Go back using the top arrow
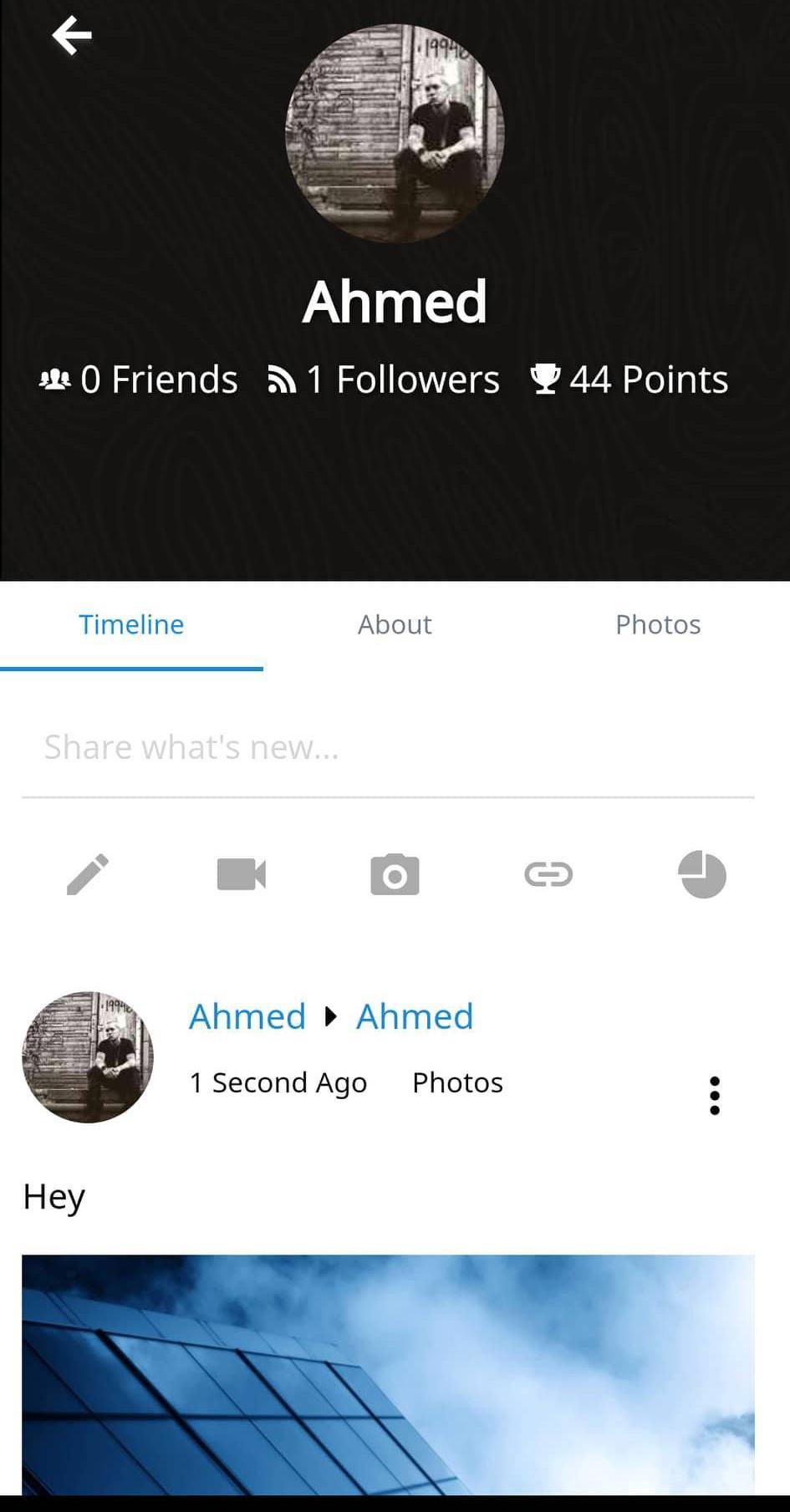The height and width of the screenshot is (1512, 790). (x=72, y=36)
